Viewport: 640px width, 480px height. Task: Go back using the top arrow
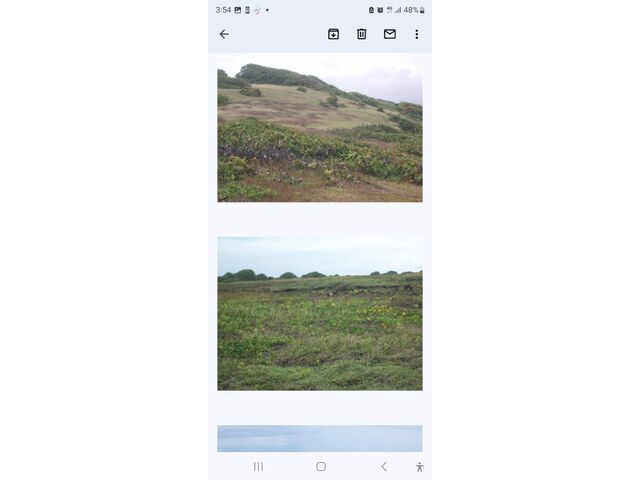point(224,34)
